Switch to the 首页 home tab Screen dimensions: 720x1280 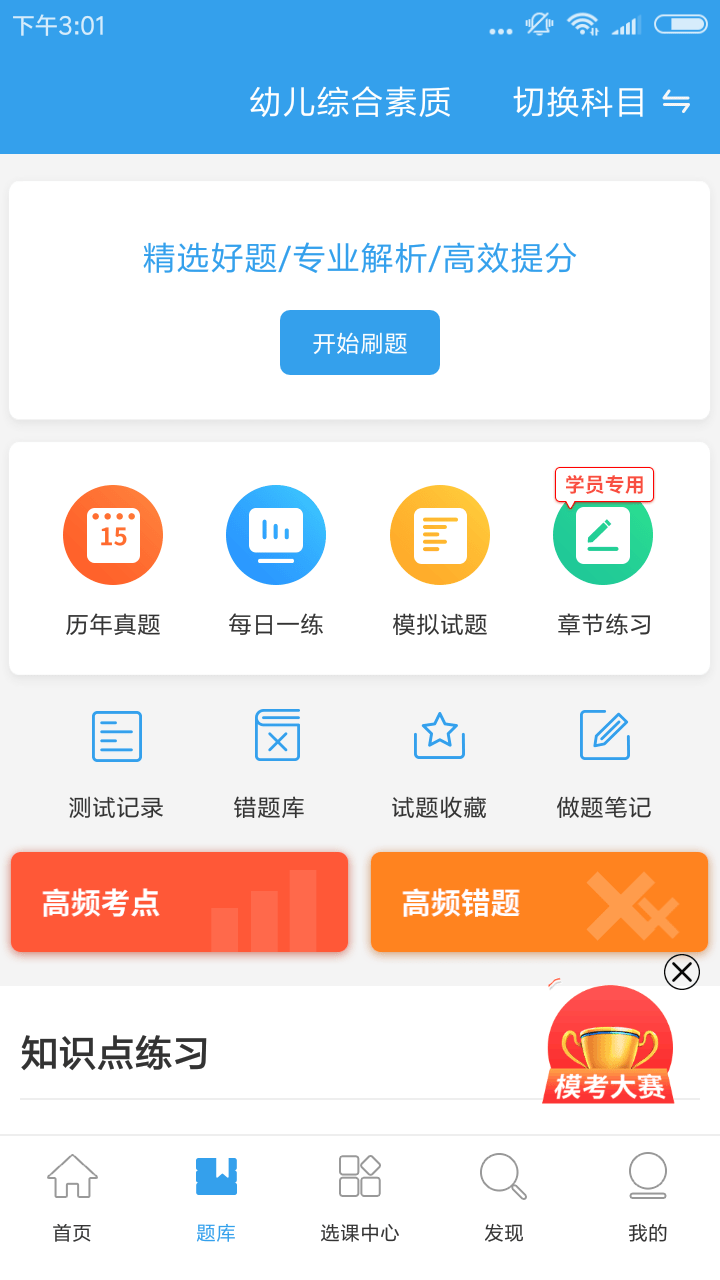[x=71, y=1195]
